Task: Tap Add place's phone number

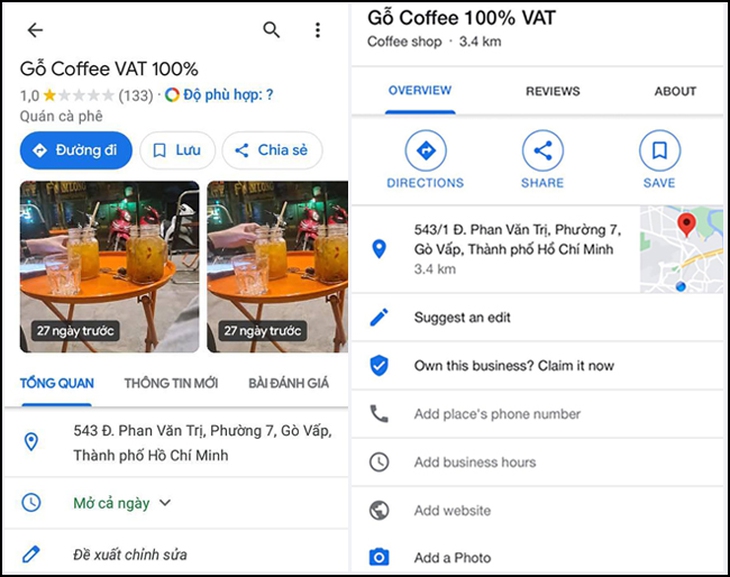Action: (x=497, y=414)
